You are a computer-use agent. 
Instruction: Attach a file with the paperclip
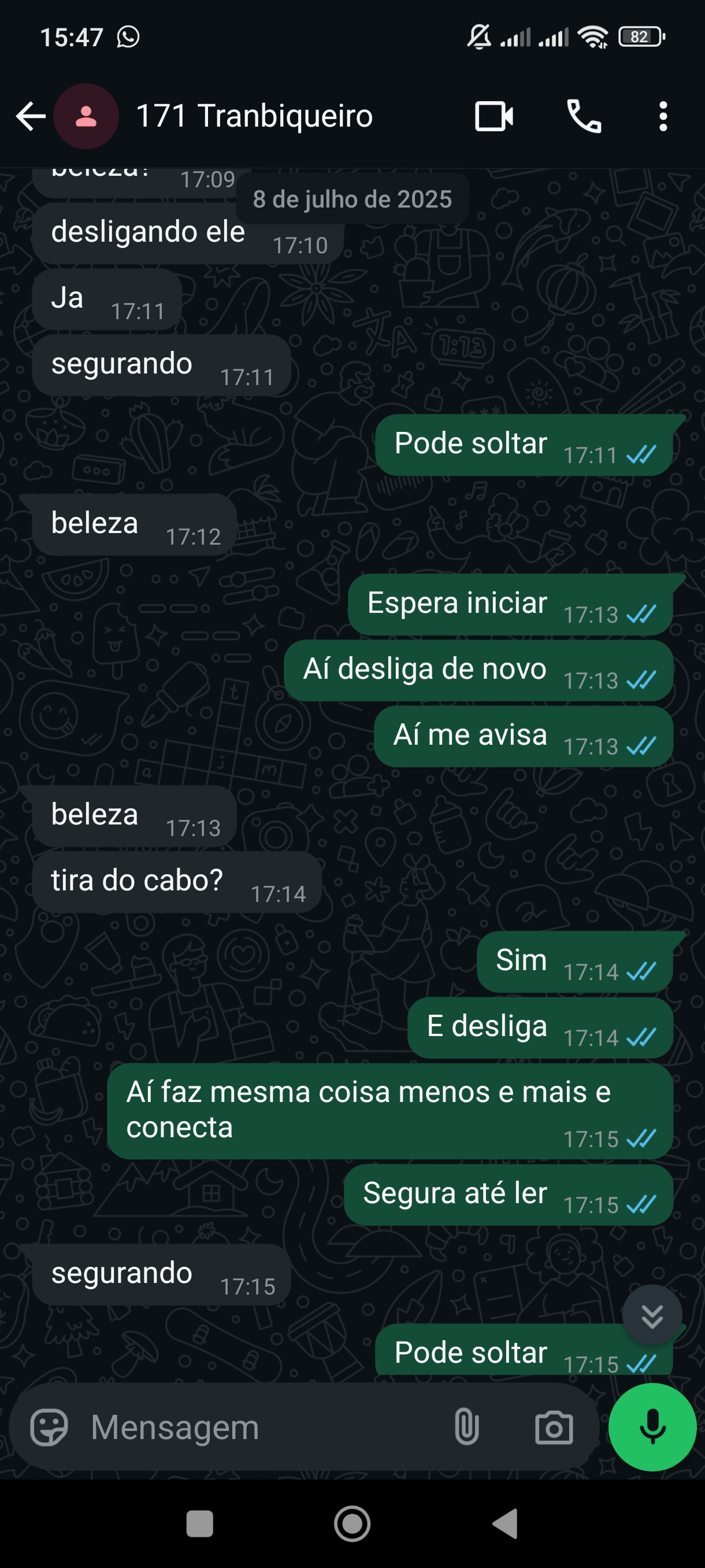[x=466, y=1428]
